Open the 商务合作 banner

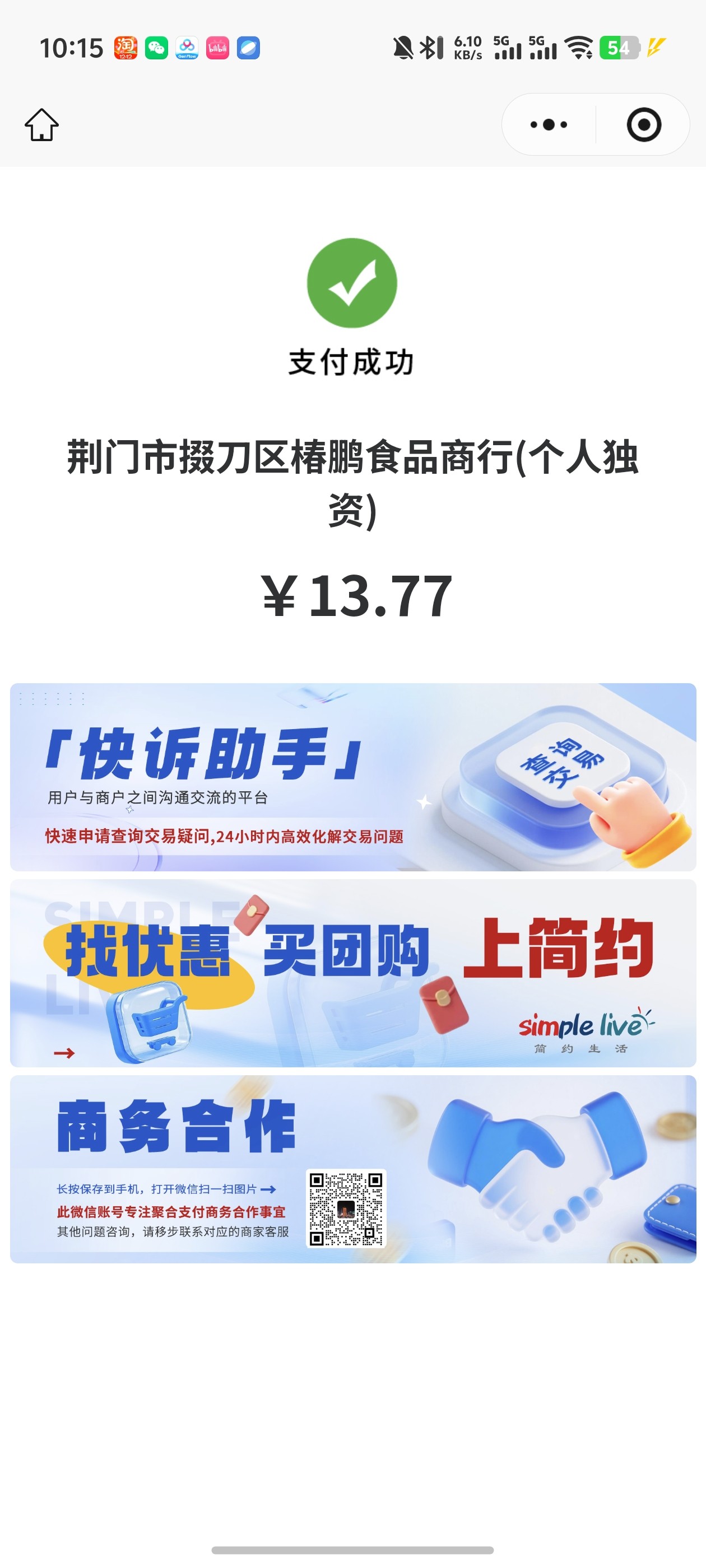[352, 1169]
